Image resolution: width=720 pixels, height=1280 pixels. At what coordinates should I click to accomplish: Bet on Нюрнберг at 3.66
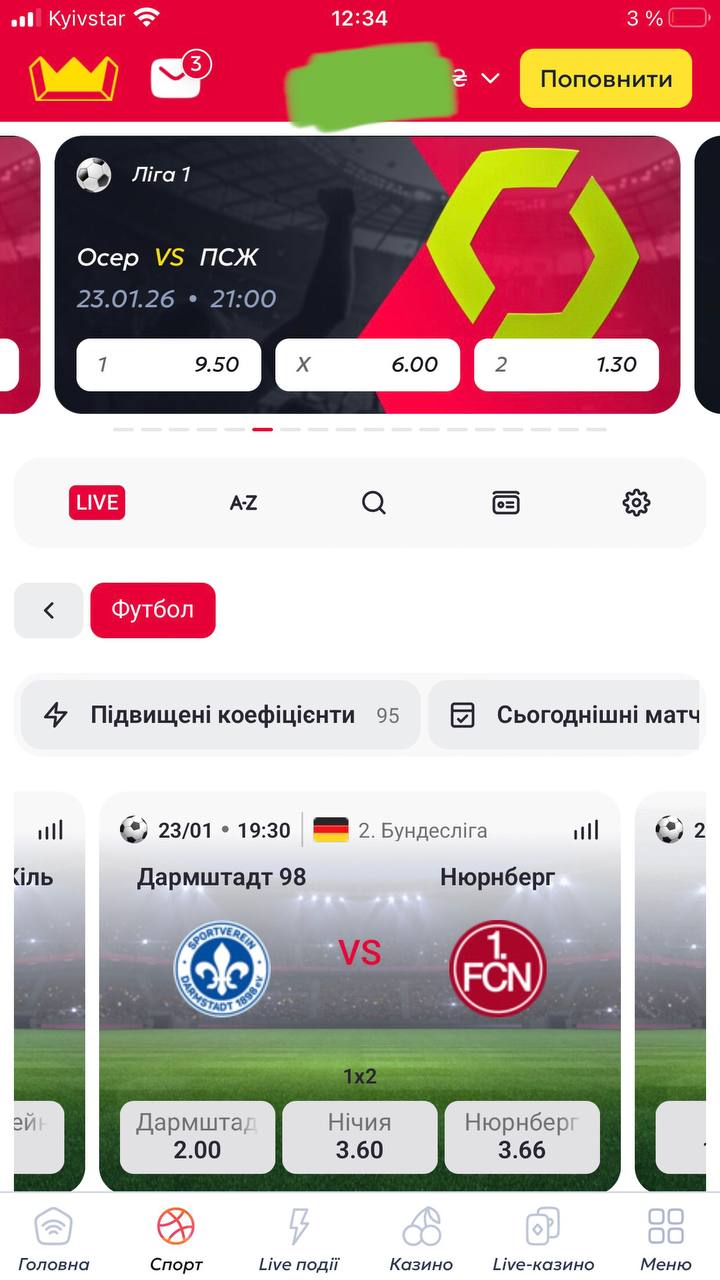point(521,1137)
